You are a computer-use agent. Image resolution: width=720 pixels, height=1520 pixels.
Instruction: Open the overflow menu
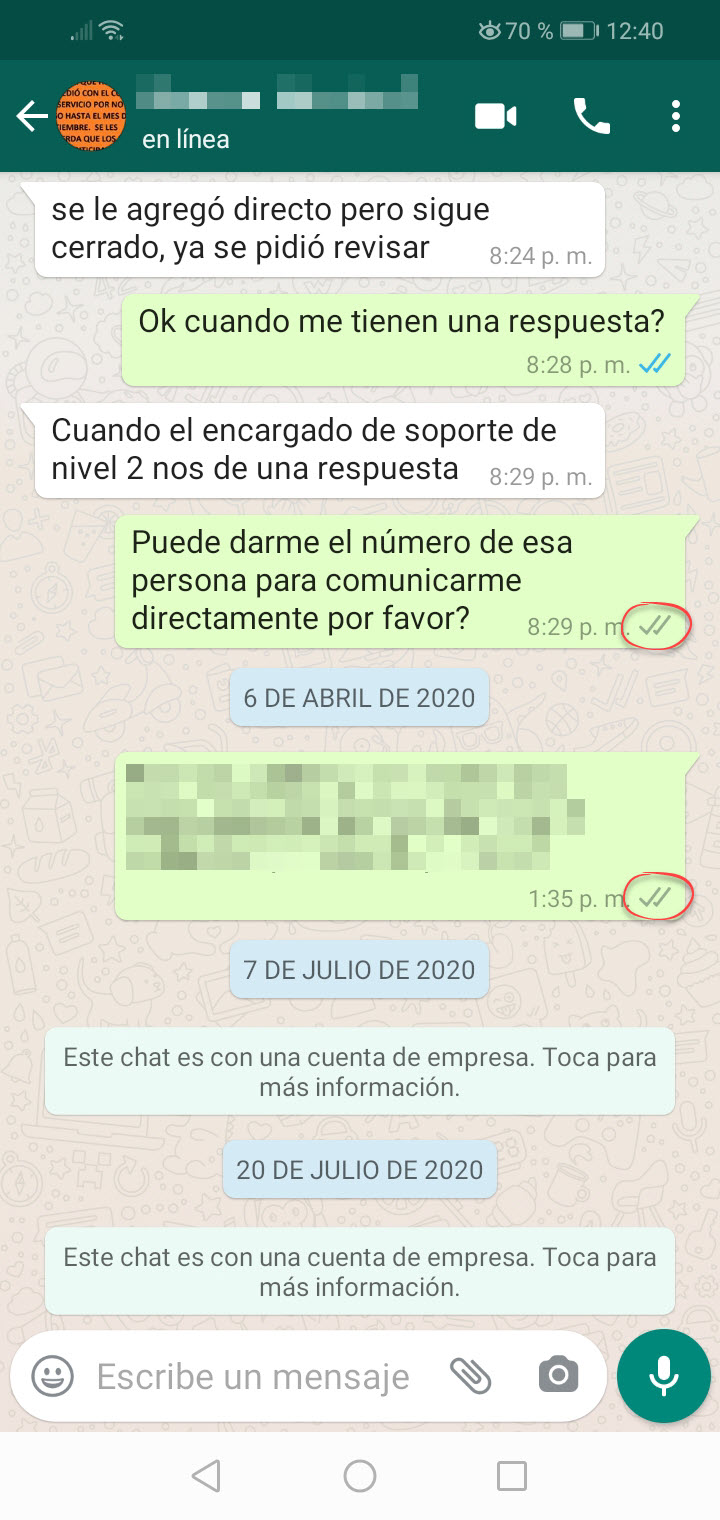[676, 117]
